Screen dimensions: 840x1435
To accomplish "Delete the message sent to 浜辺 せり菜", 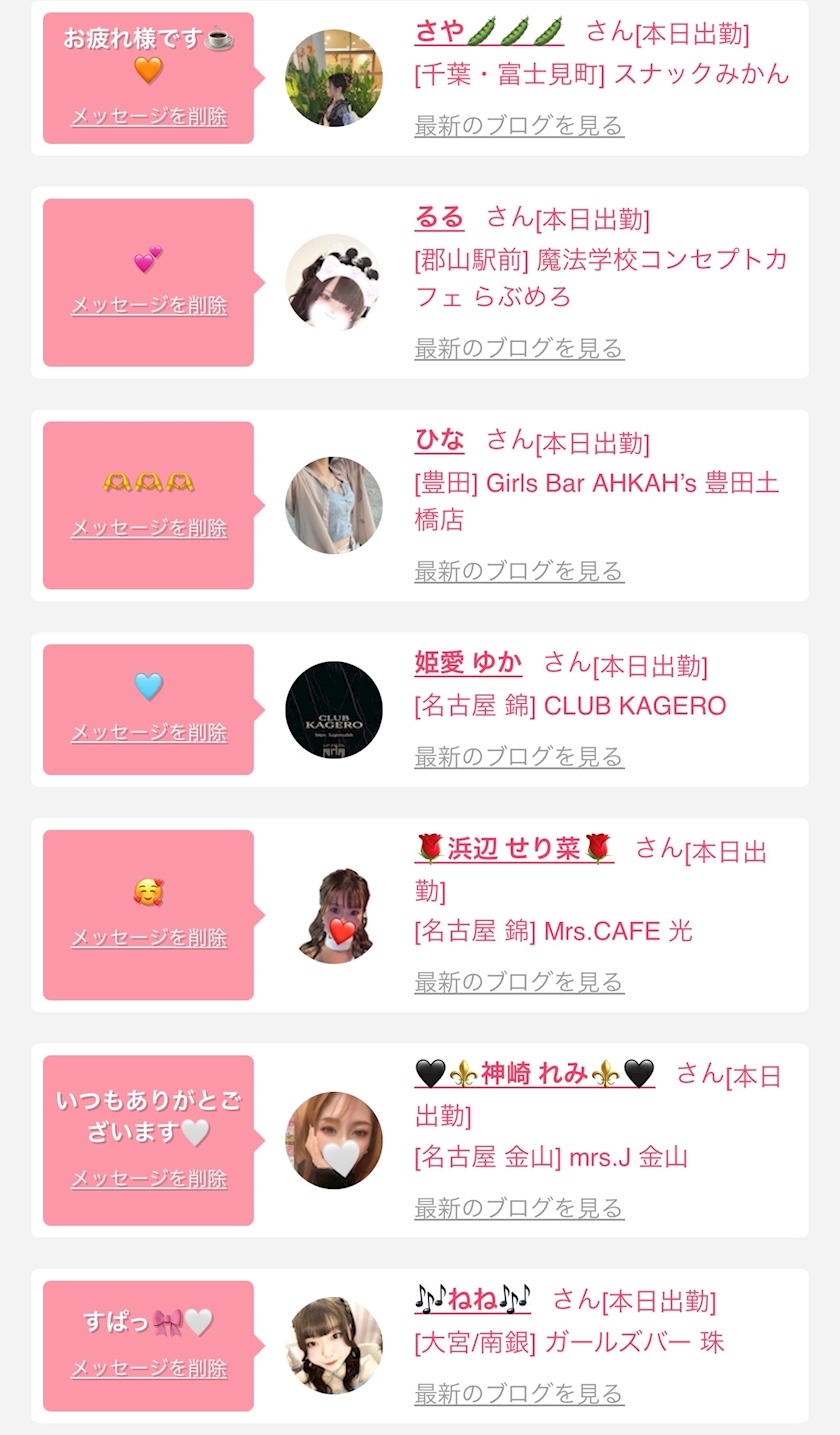I will [149, 937].
